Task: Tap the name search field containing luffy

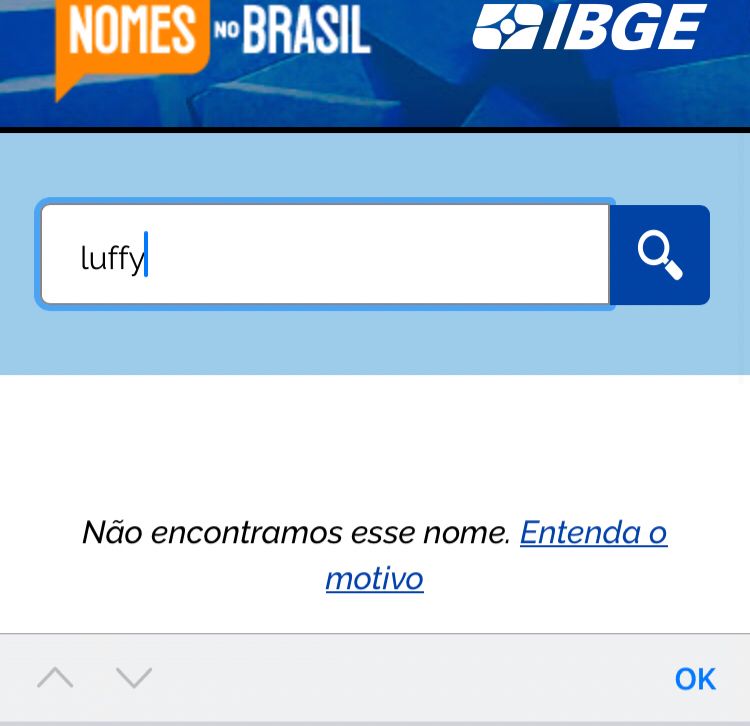Action: pos(324,255)
